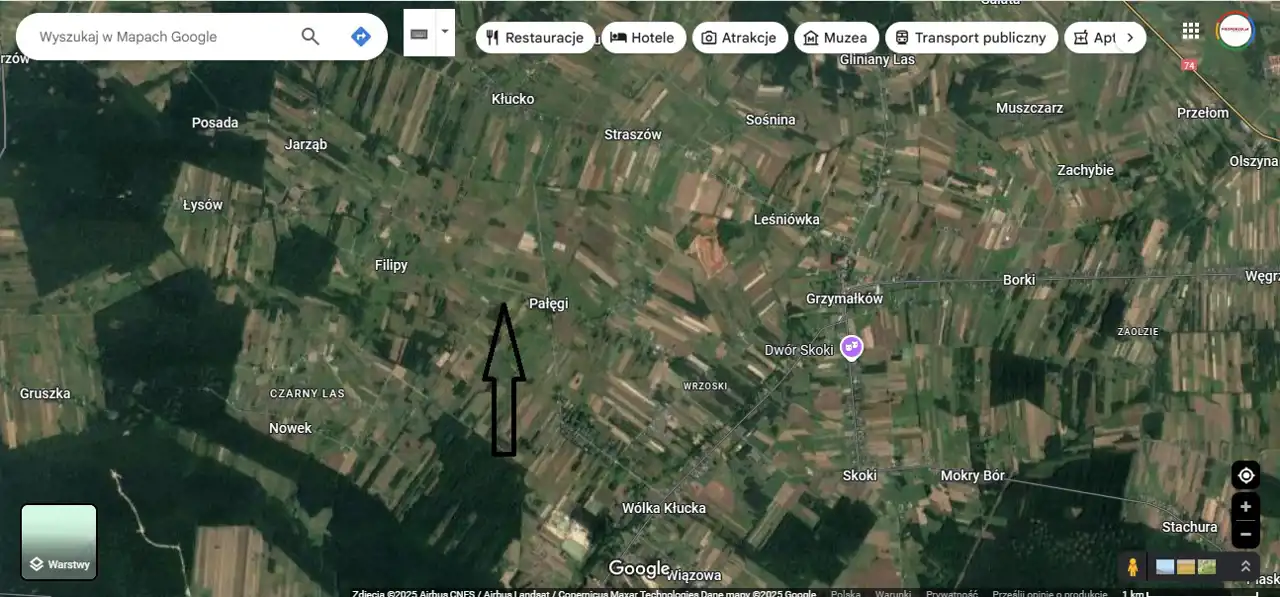
Task: Open the Warstwy layers switcher
Action: [x=59, y=542]
